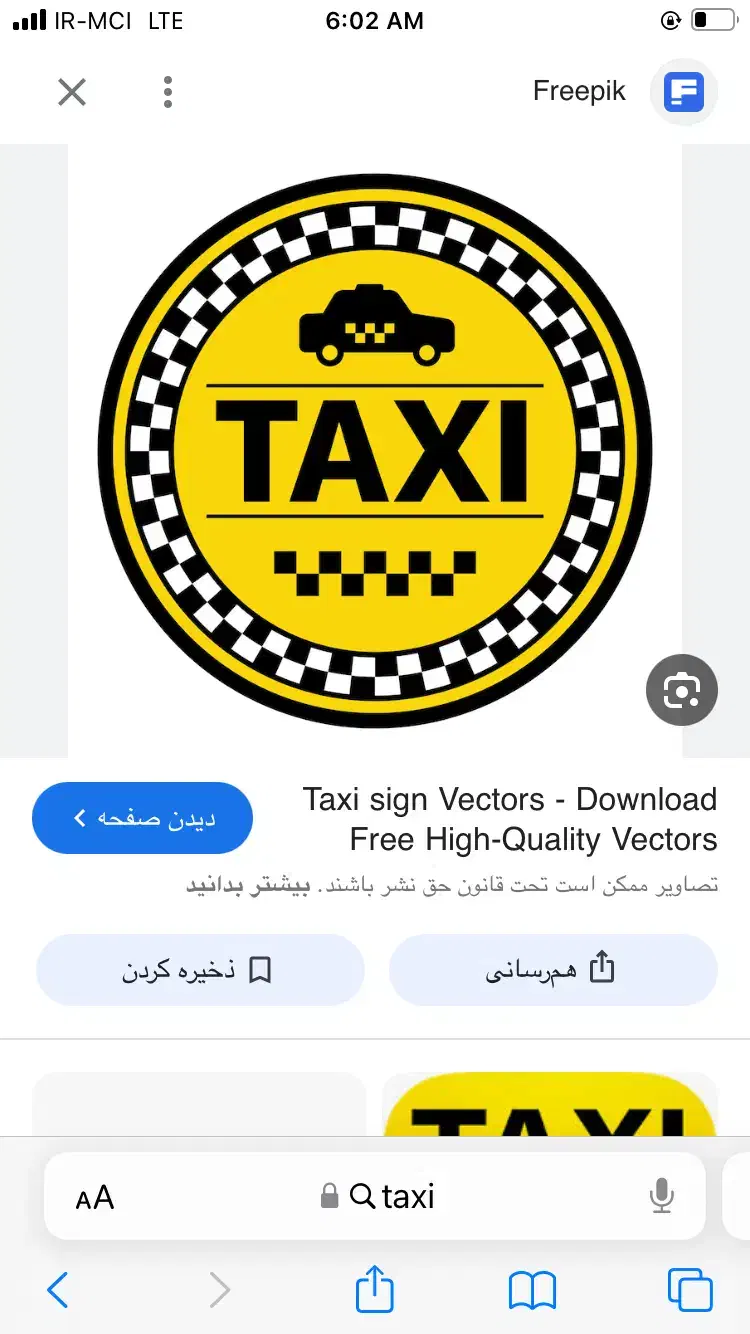Close the image preview

[72, 93]
